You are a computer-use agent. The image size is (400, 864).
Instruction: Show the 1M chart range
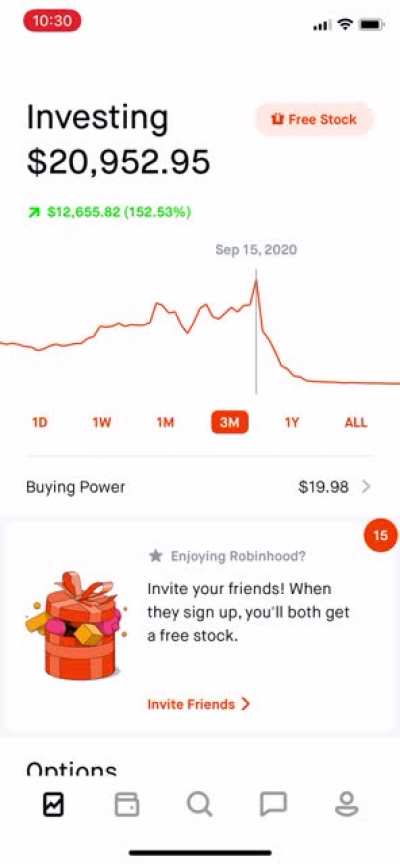click(x=165, y=423)
